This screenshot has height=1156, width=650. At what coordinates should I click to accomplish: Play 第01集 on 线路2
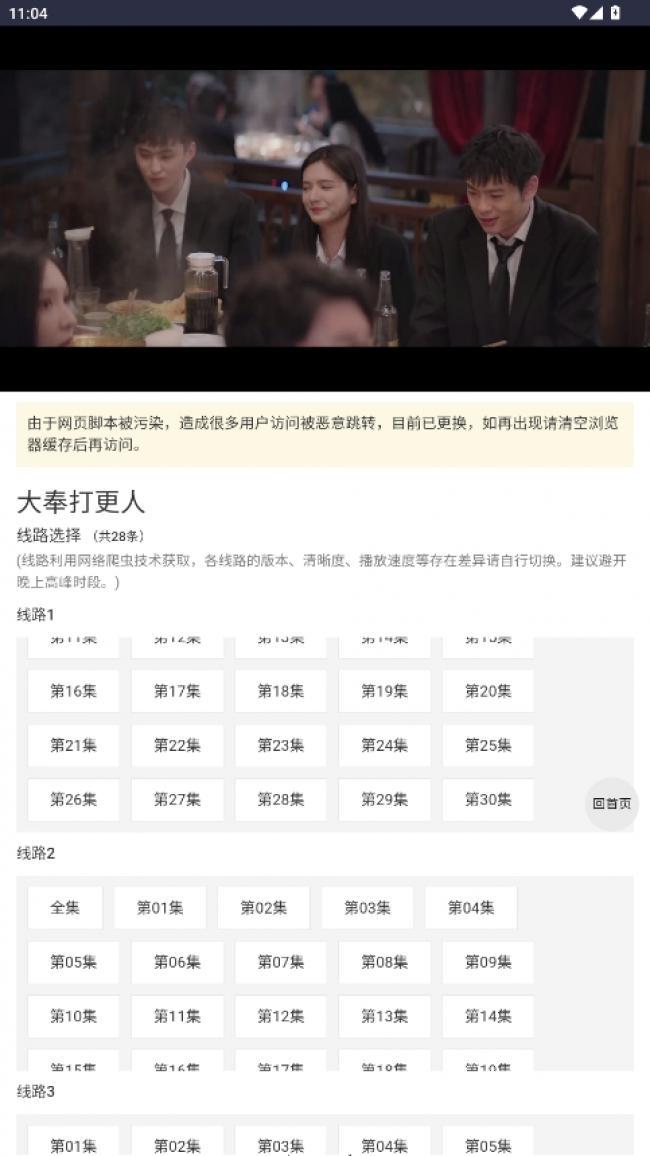click(160, 908)
